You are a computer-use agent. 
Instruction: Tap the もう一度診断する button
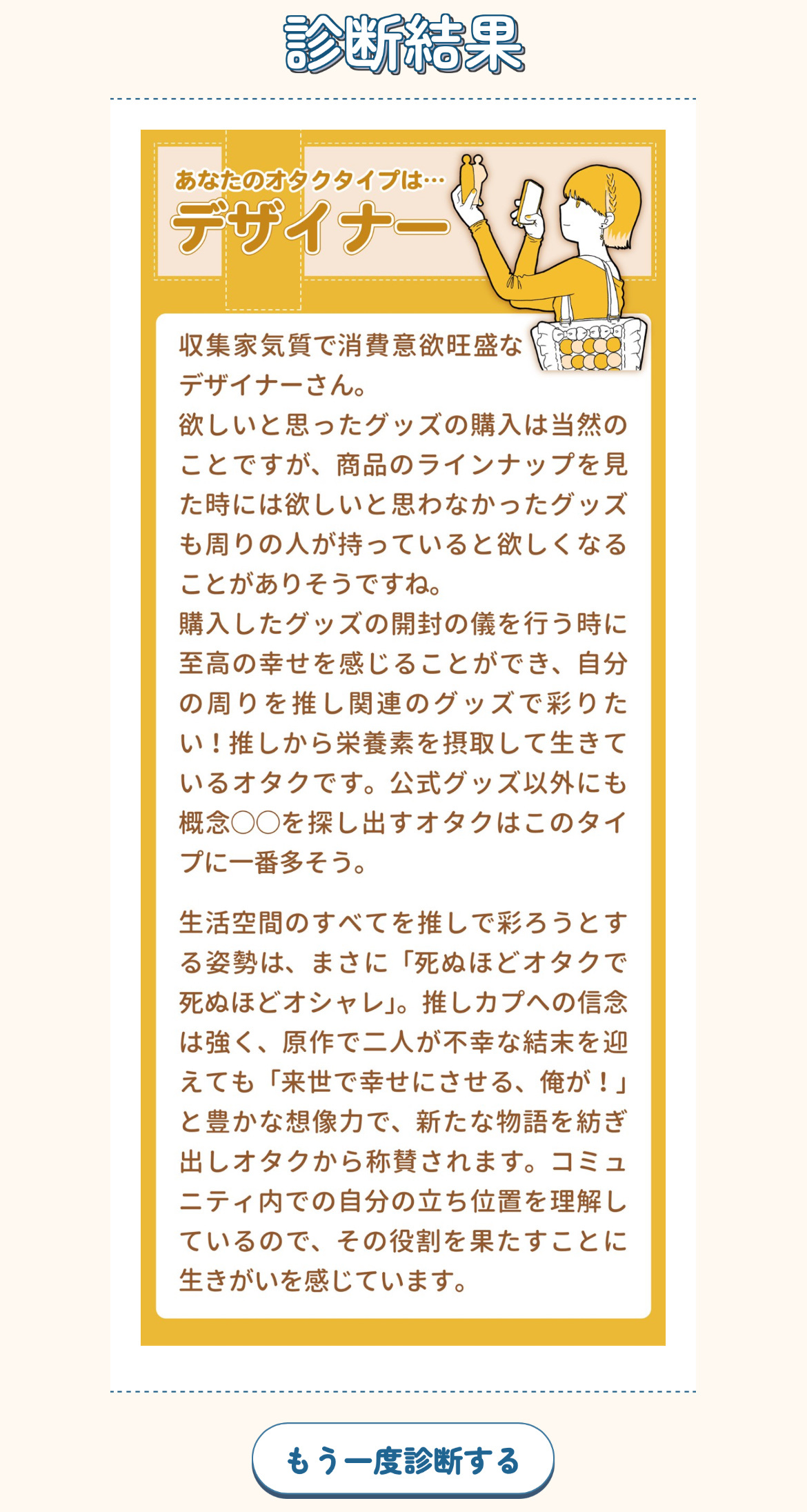403,1459
